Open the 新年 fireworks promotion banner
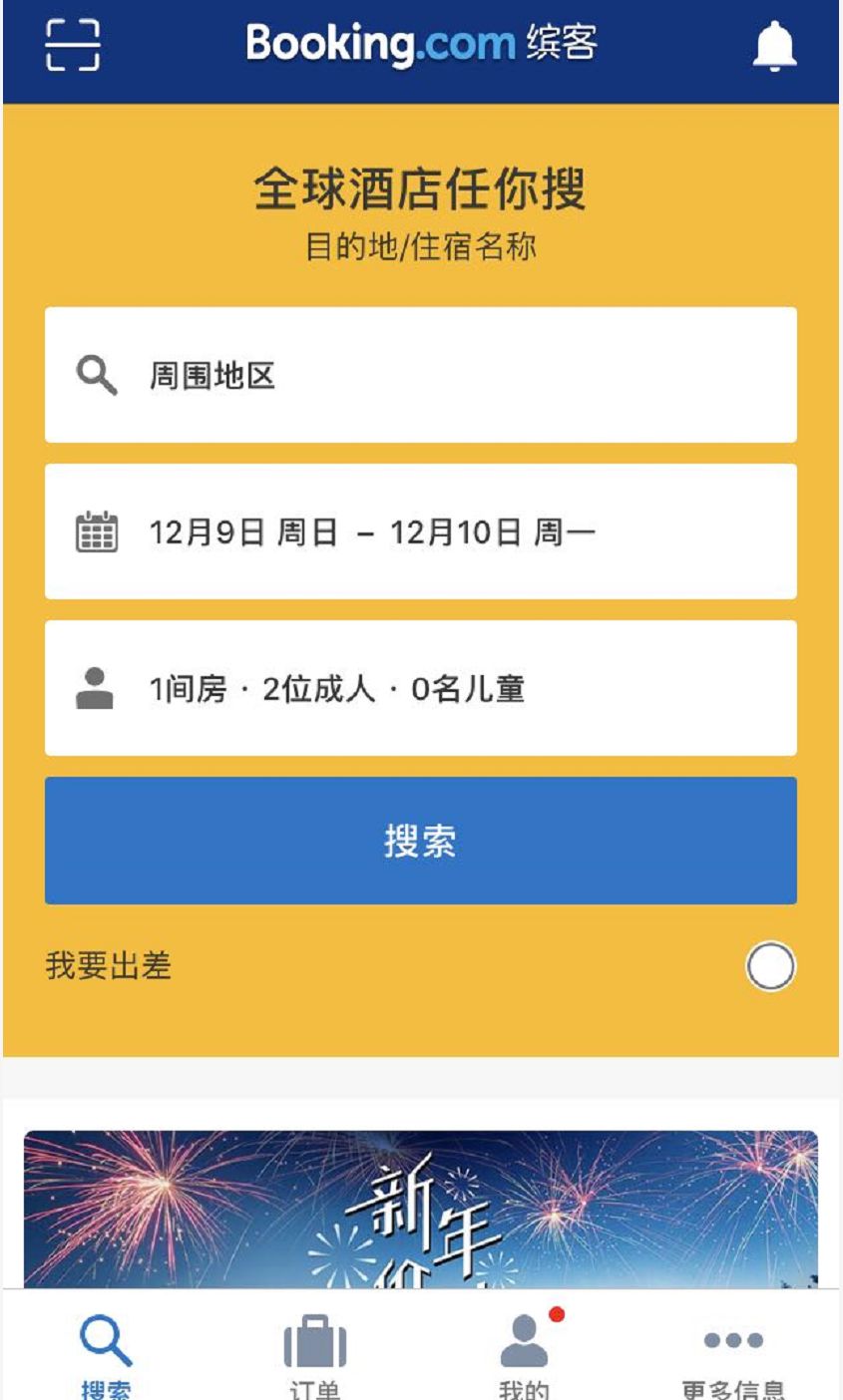The height and width of the screenshot is (1400, 843). (420, 1209)
